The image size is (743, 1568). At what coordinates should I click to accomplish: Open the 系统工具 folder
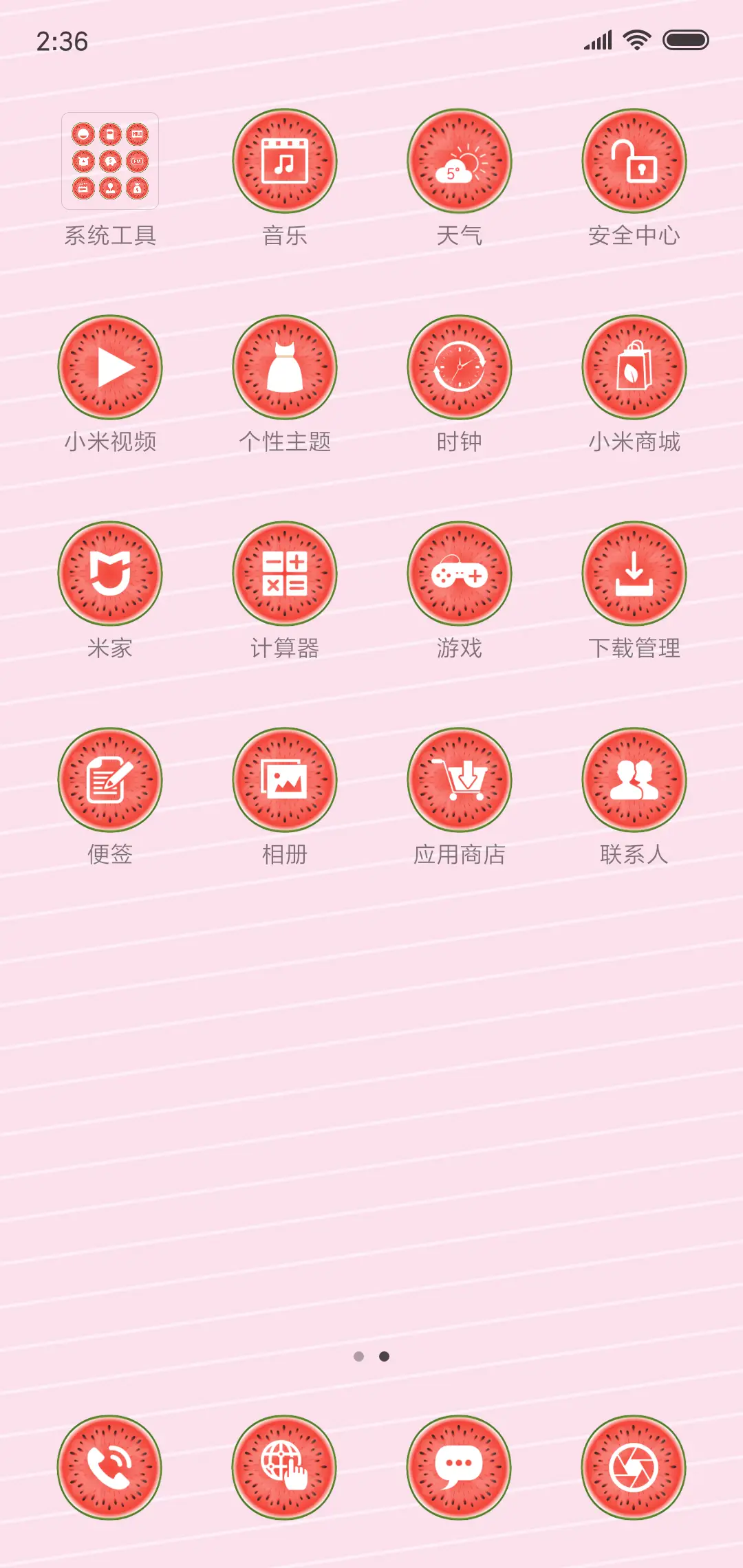pyautogui.click(x=110, y=161)
